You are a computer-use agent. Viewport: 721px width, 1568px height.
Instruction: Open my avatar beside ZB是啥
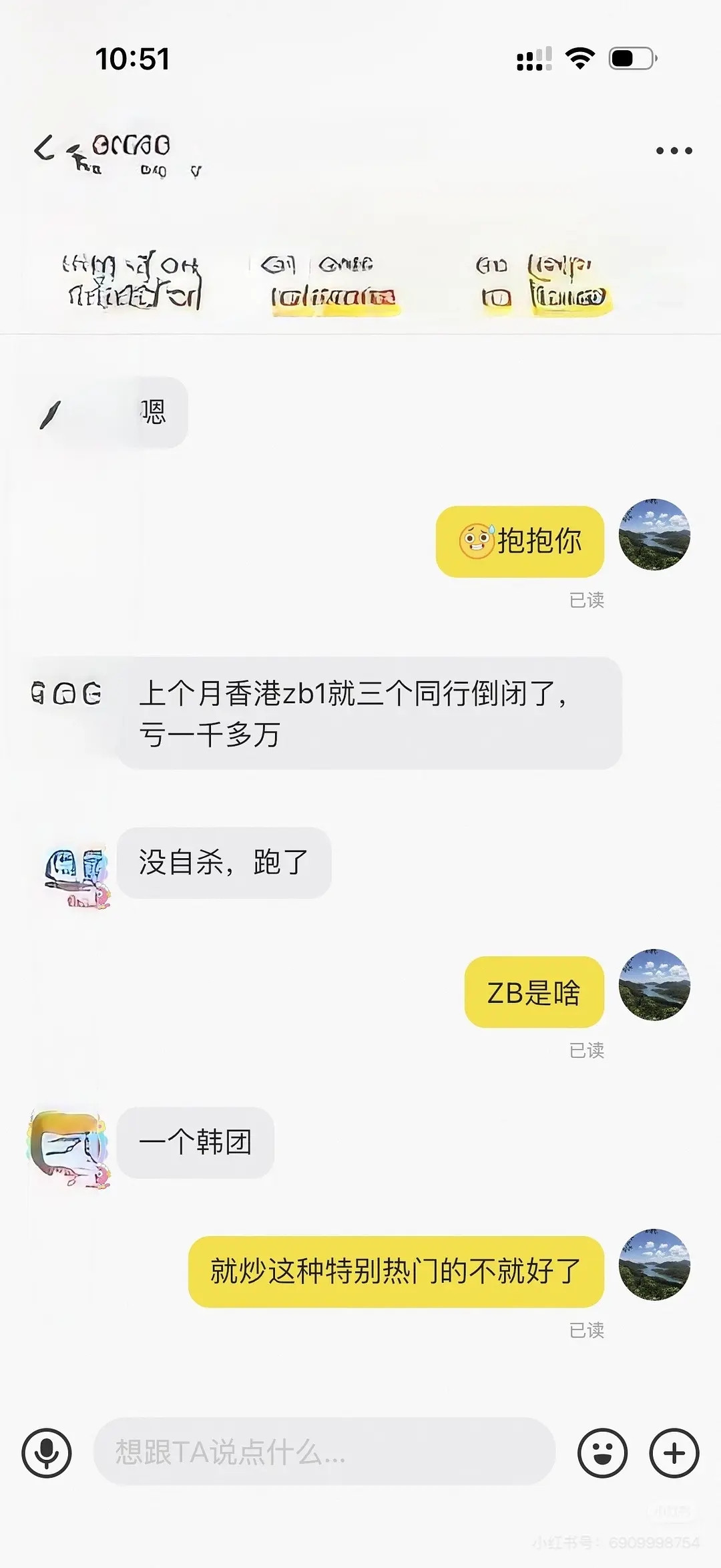[654, 985]
